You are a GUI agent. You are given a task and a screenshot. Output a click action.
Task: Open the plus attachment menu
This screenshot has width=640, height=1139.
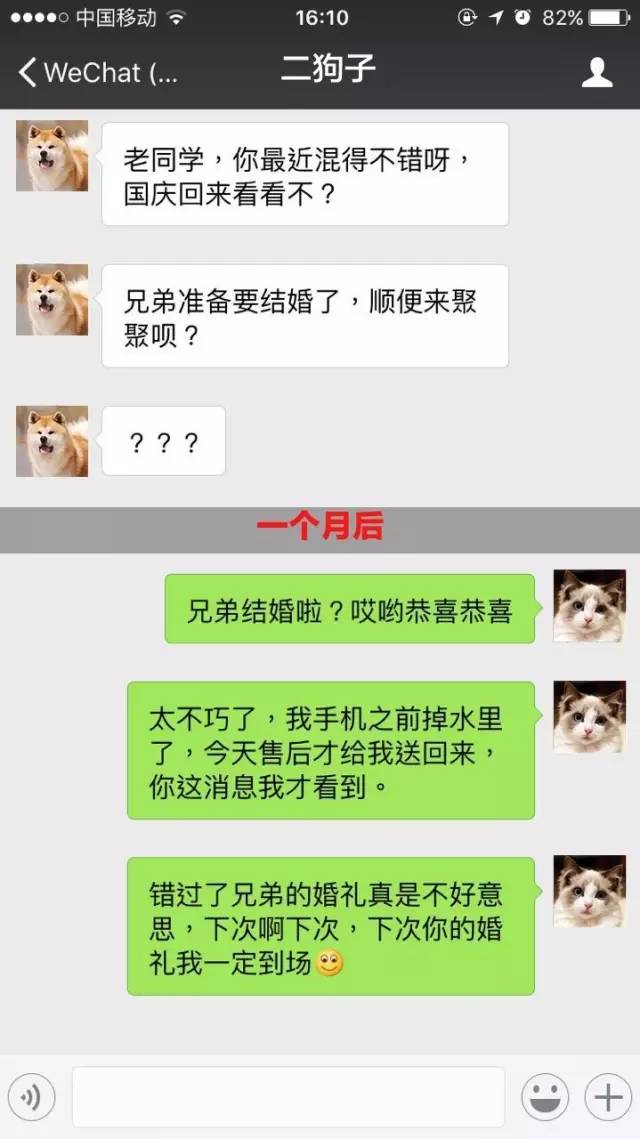coord(608,1097)
